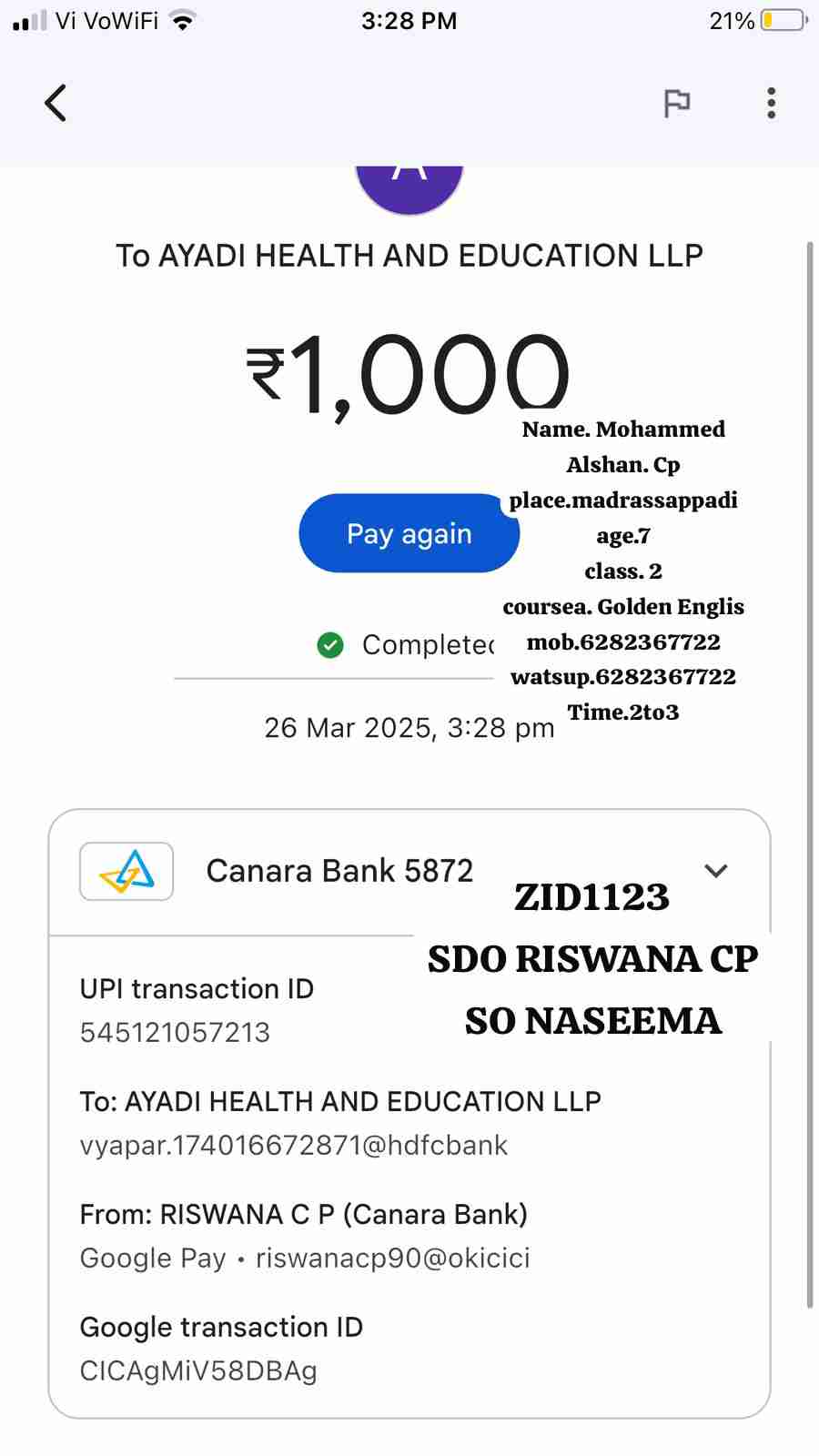Go back using the arrow
This screenshot has width=819, height=1456.
pos(56,103)
